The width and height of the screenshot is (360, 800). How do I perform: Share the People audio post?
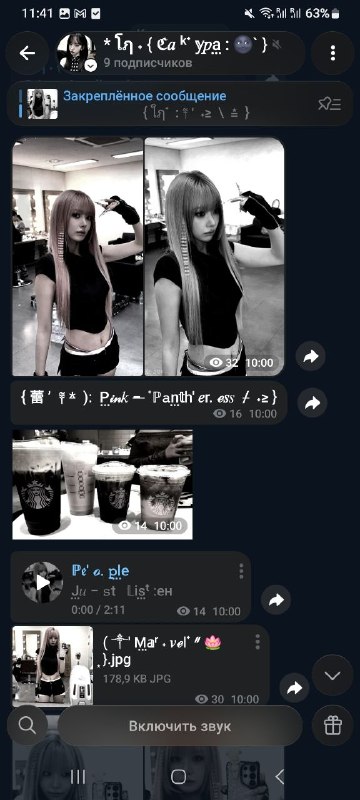276,600
